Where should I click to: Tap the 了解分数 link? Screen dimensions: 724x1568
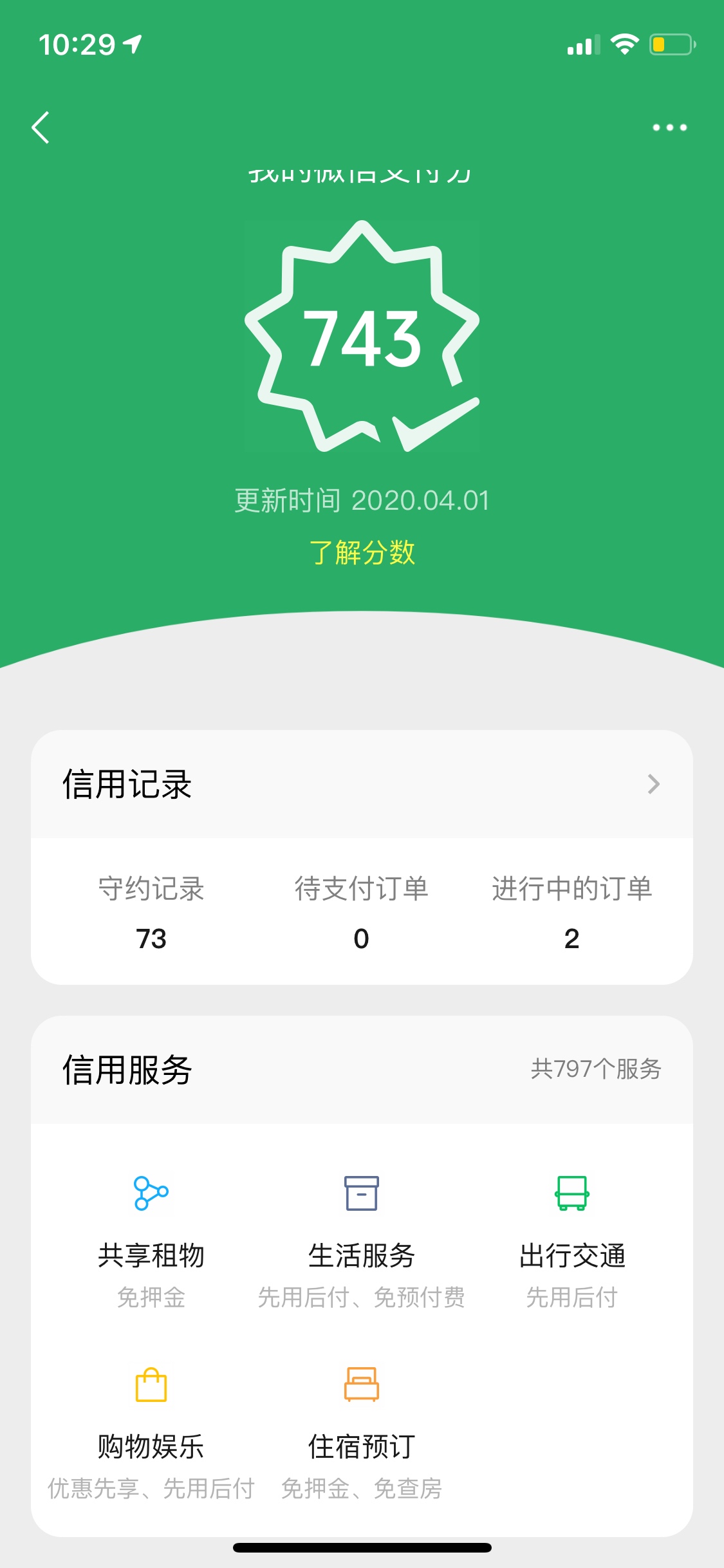(362, 552)
